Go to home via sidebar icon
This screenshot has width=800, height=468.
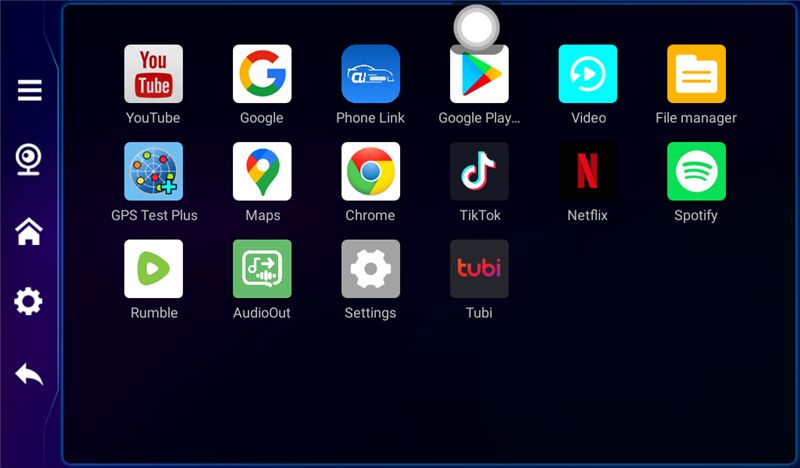[29, 232]
